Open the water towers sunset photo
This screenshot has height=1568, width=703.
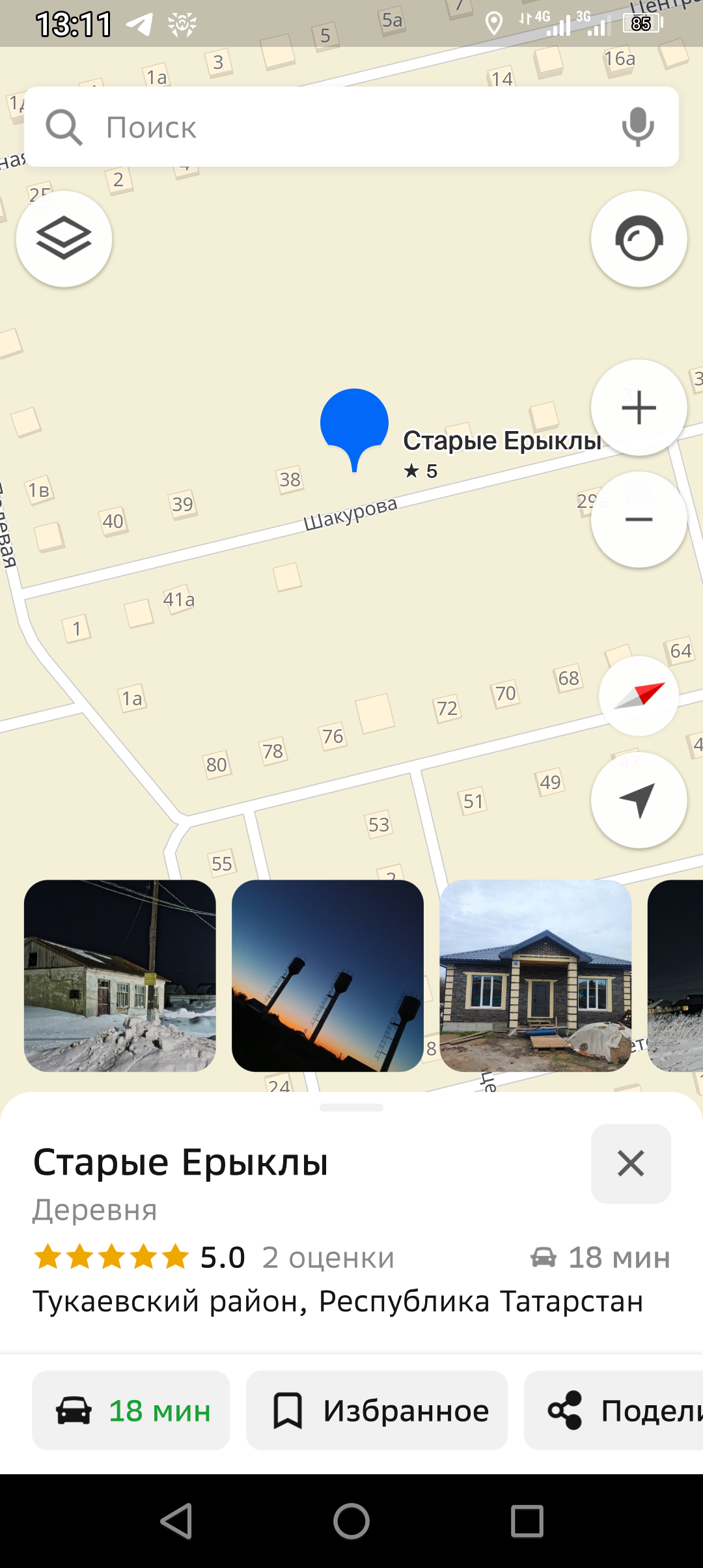point(327,975)
